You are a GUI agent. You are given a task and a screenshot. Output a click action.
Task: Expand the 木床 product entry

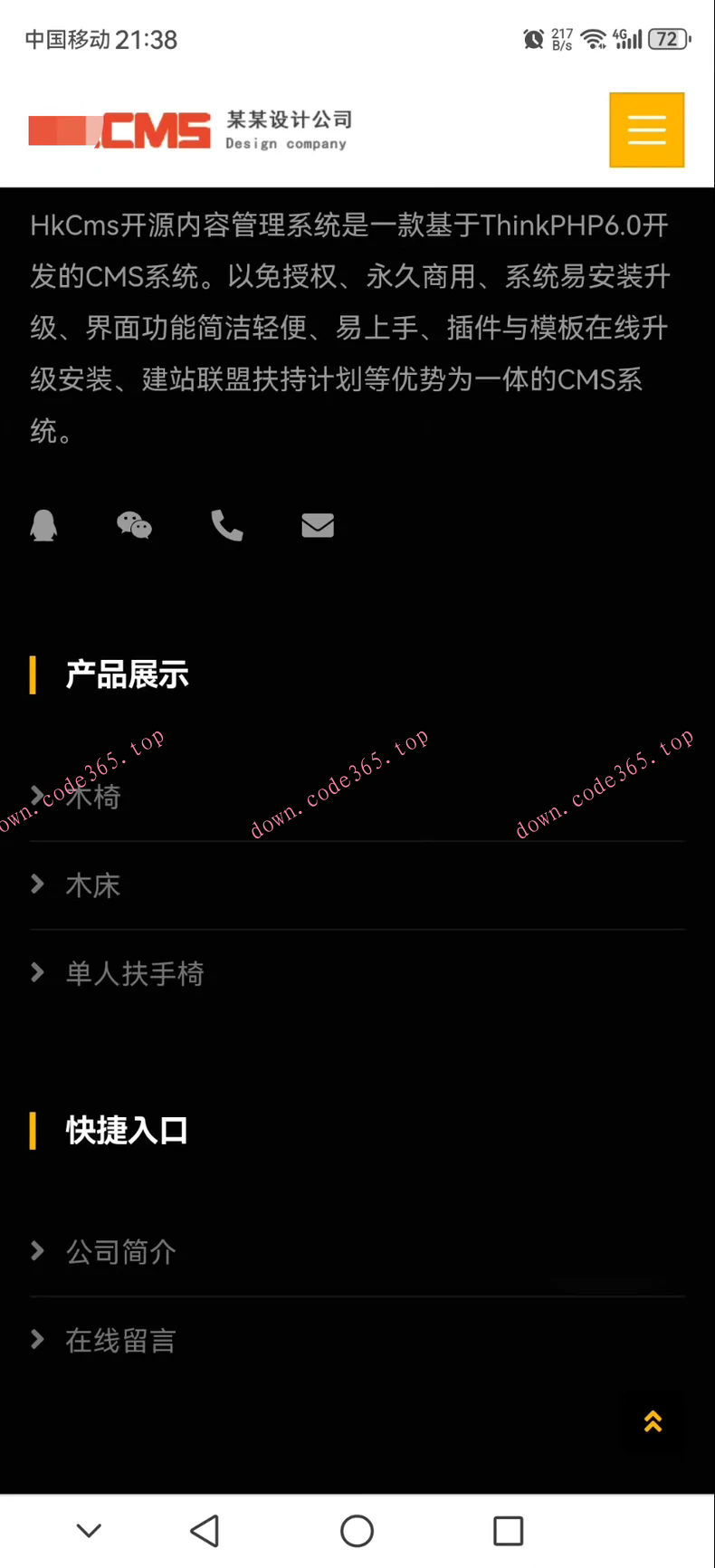click(x=92, y=885)
